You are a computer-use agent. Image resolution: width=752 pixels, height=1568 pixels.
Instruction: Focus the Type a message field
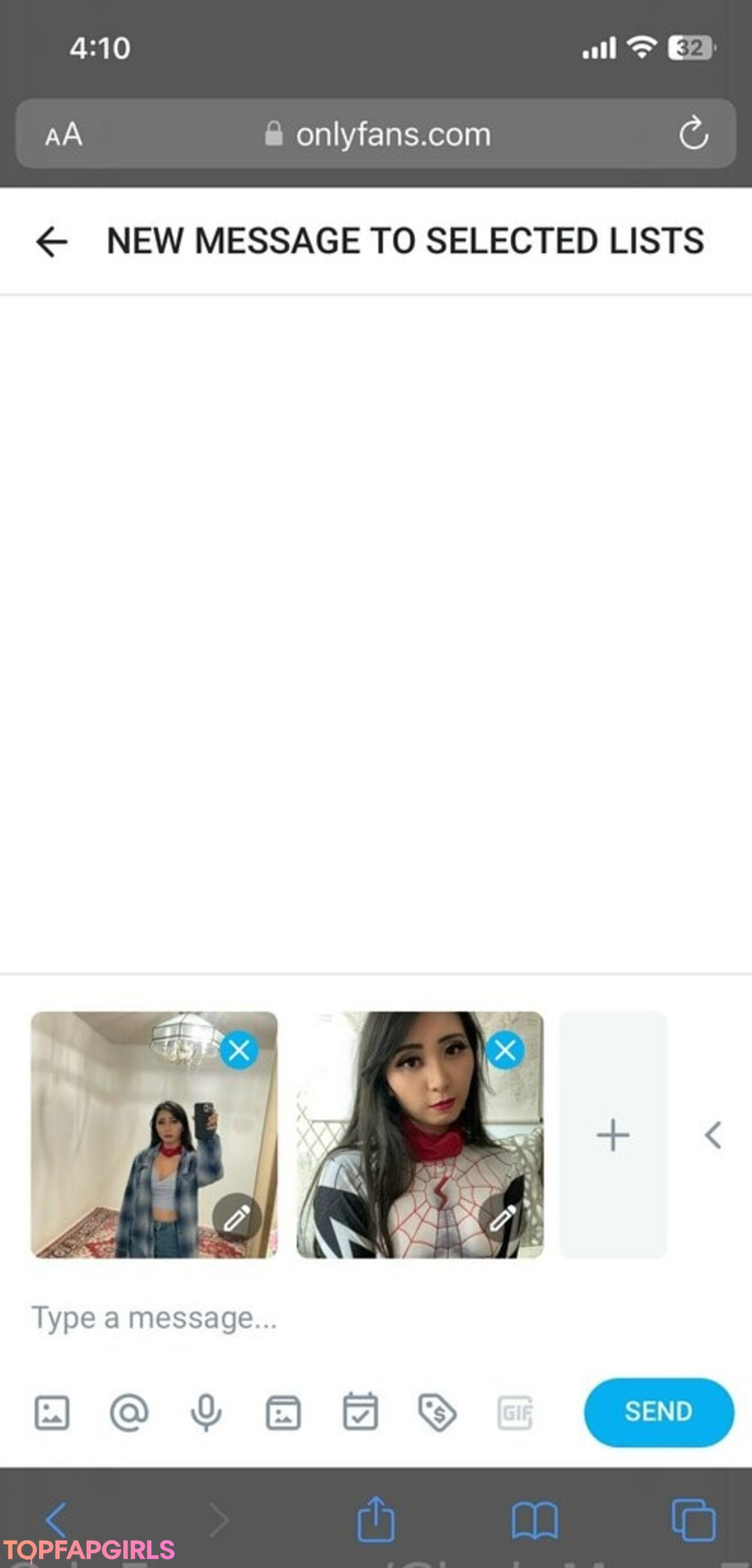pos(279,1318)
